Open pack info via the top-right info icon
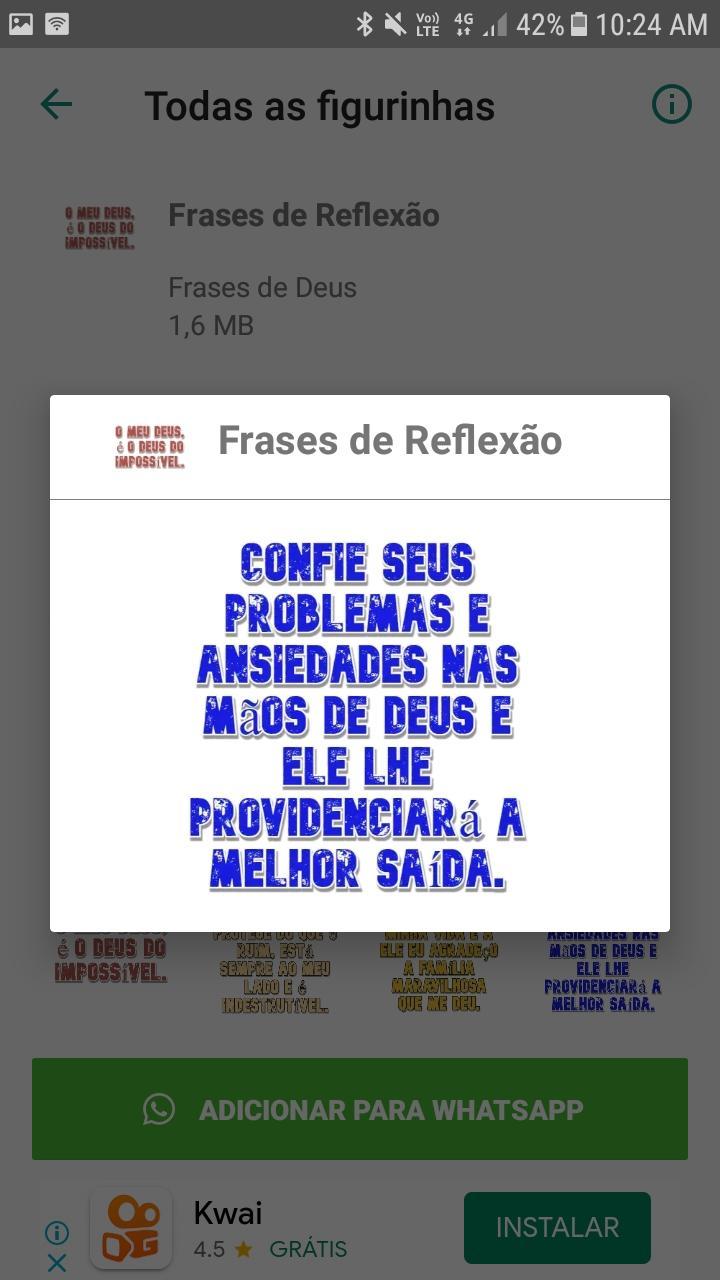 point(672,103)
